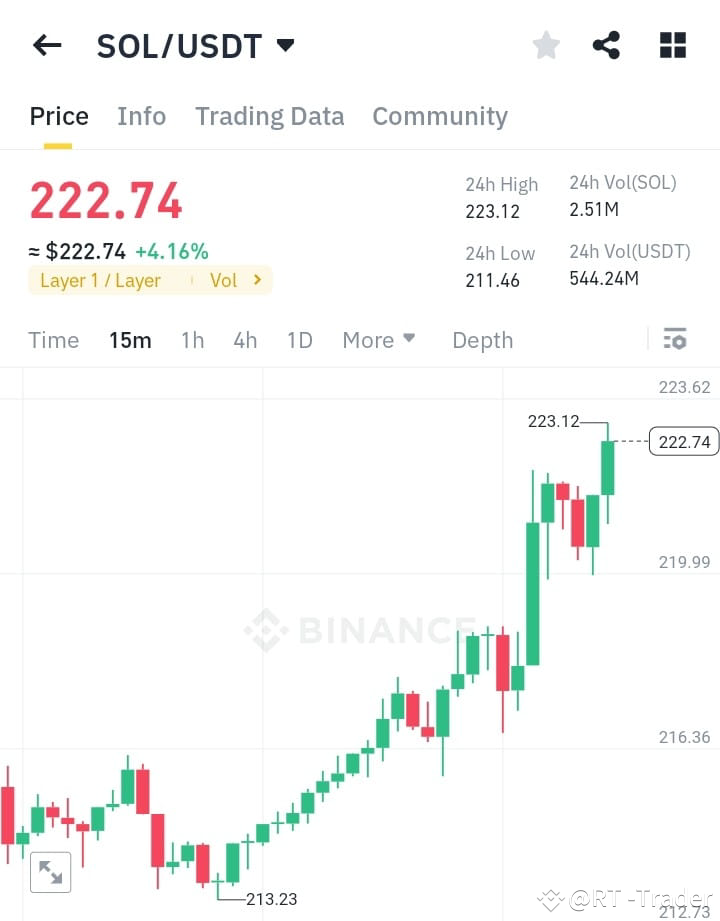
Task: Open the Community tab
Action: pyautogui.click(x=440, y=116)
